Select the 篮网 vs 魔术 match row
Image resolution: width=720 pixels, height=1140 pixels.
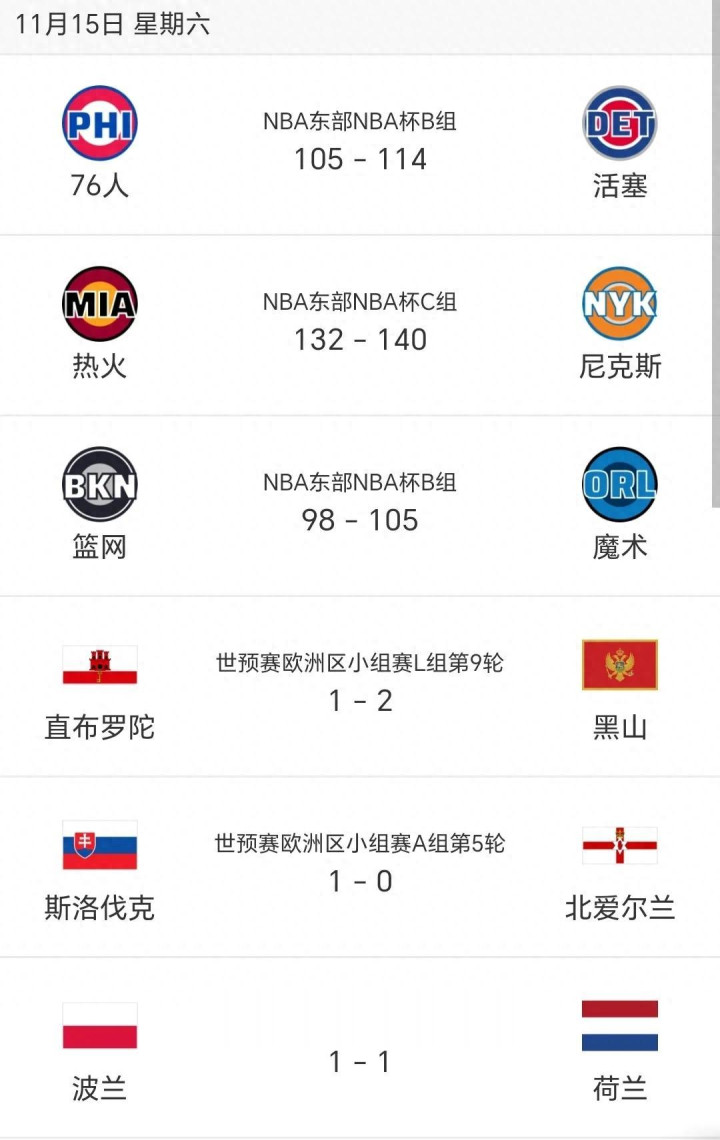360,506
